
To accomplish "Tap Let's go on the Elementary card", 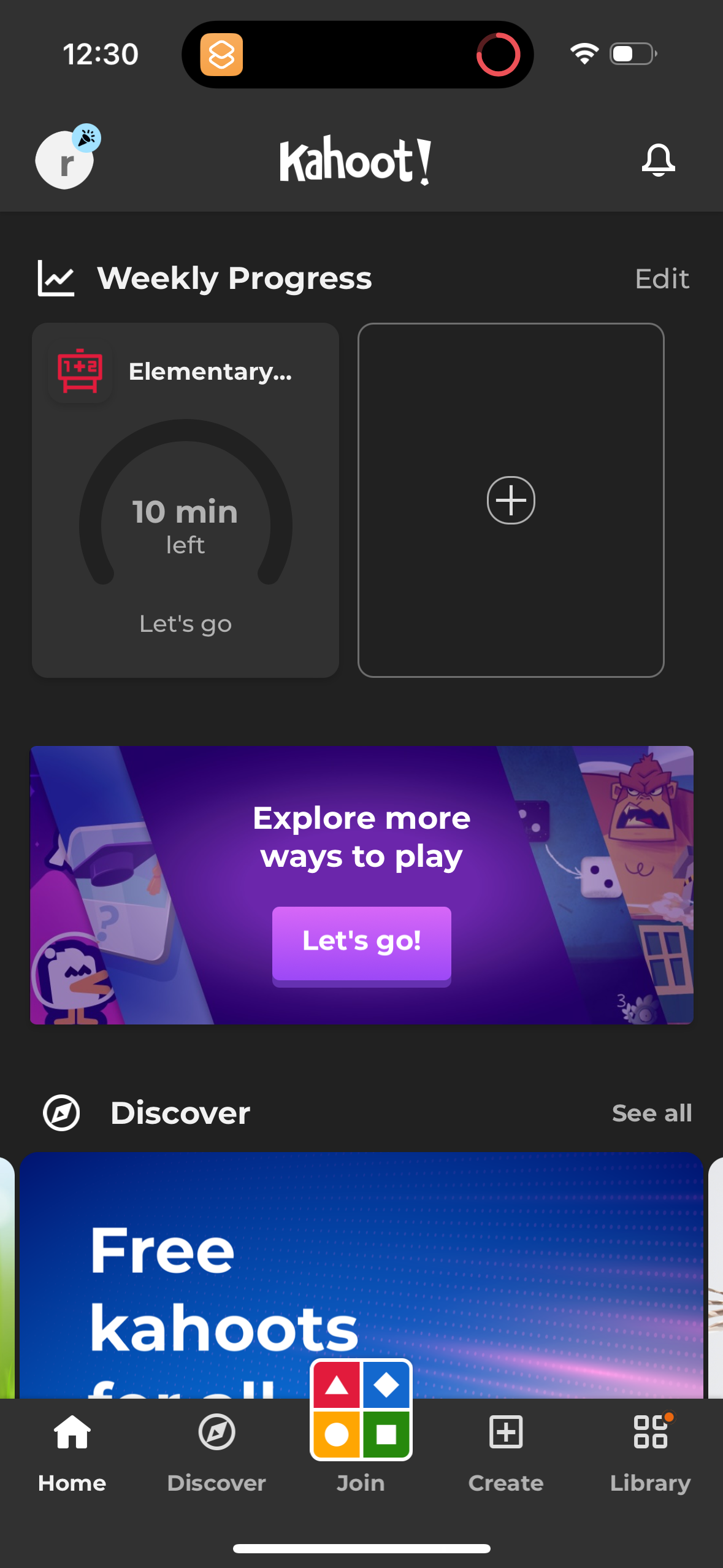I will (x=185, y=623).
